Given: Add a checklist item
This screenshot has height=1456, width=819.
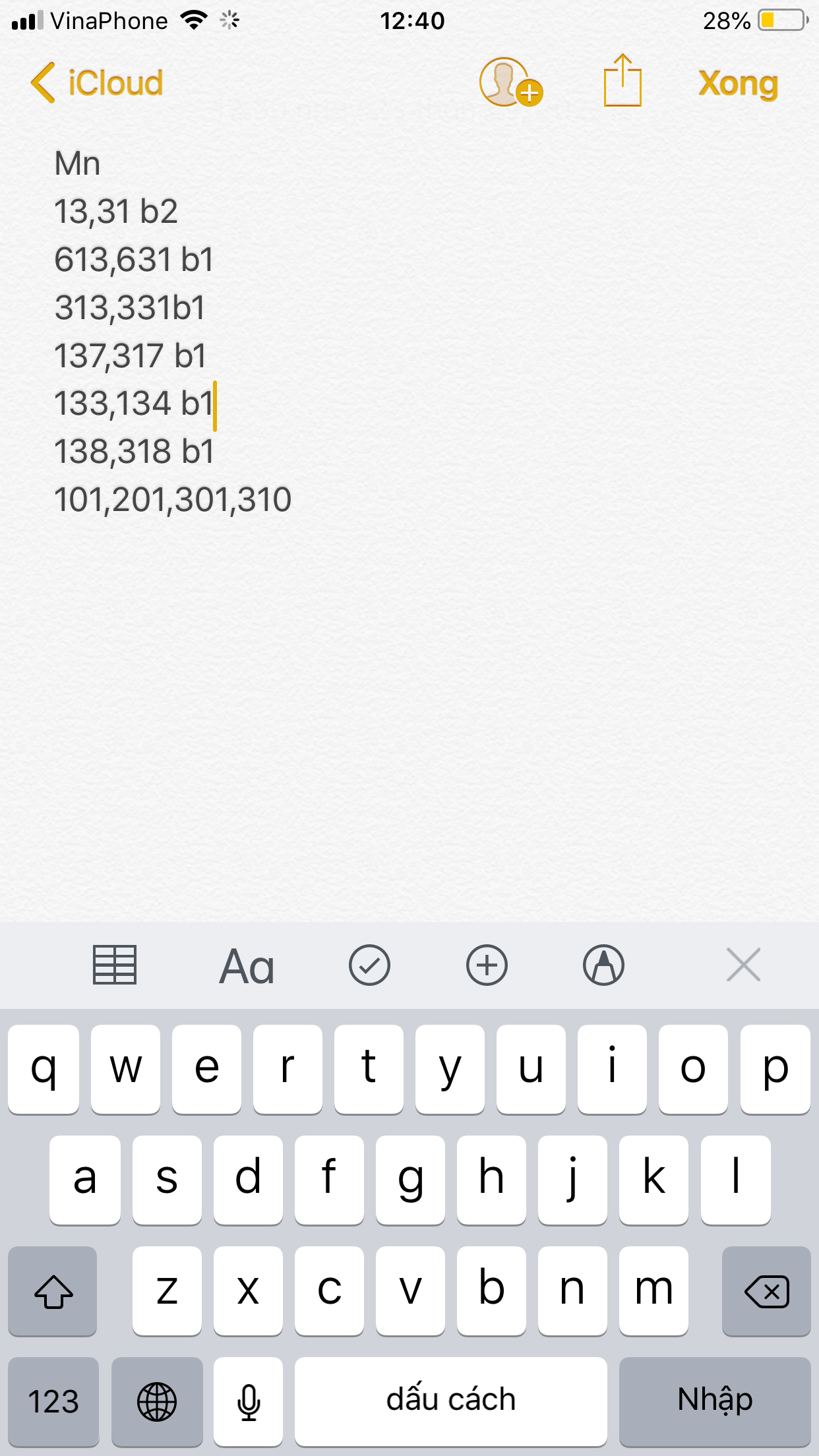Looking at the screenshot, I should [369, 965].
